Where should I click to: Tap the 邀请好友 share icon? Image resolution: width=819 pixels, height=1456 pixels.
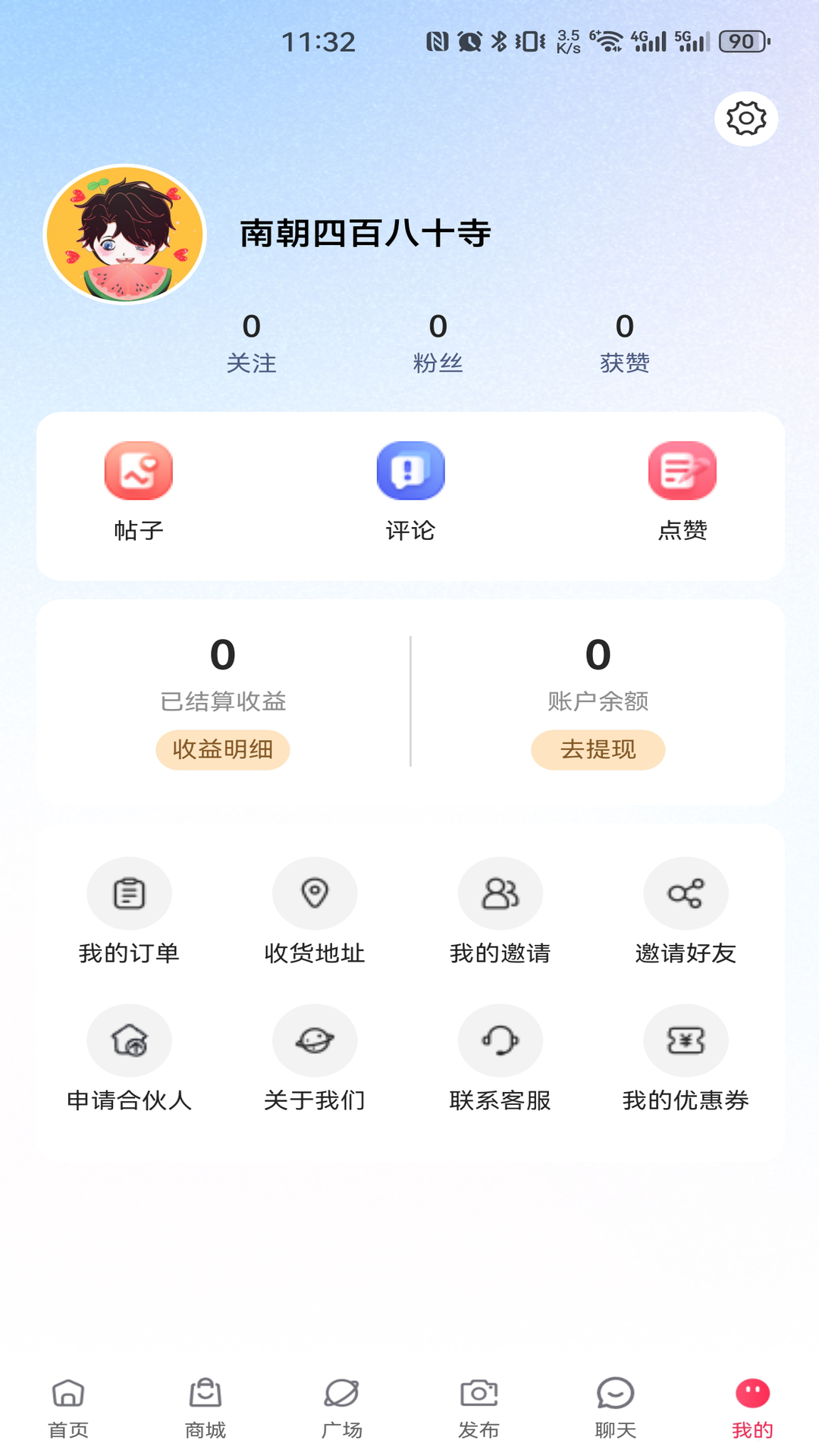tap(686, 893)
